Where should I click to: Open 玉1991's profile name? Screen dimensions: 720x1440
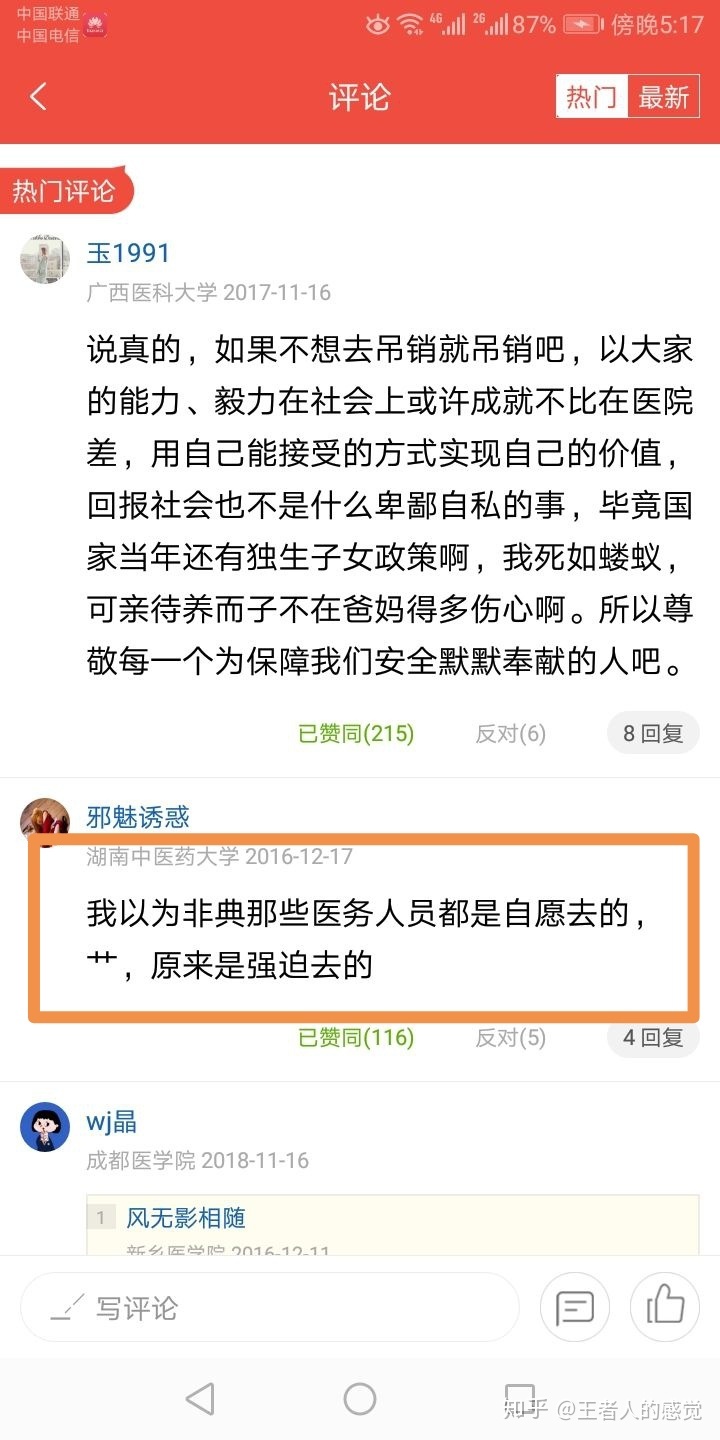(x=128, y=253)
